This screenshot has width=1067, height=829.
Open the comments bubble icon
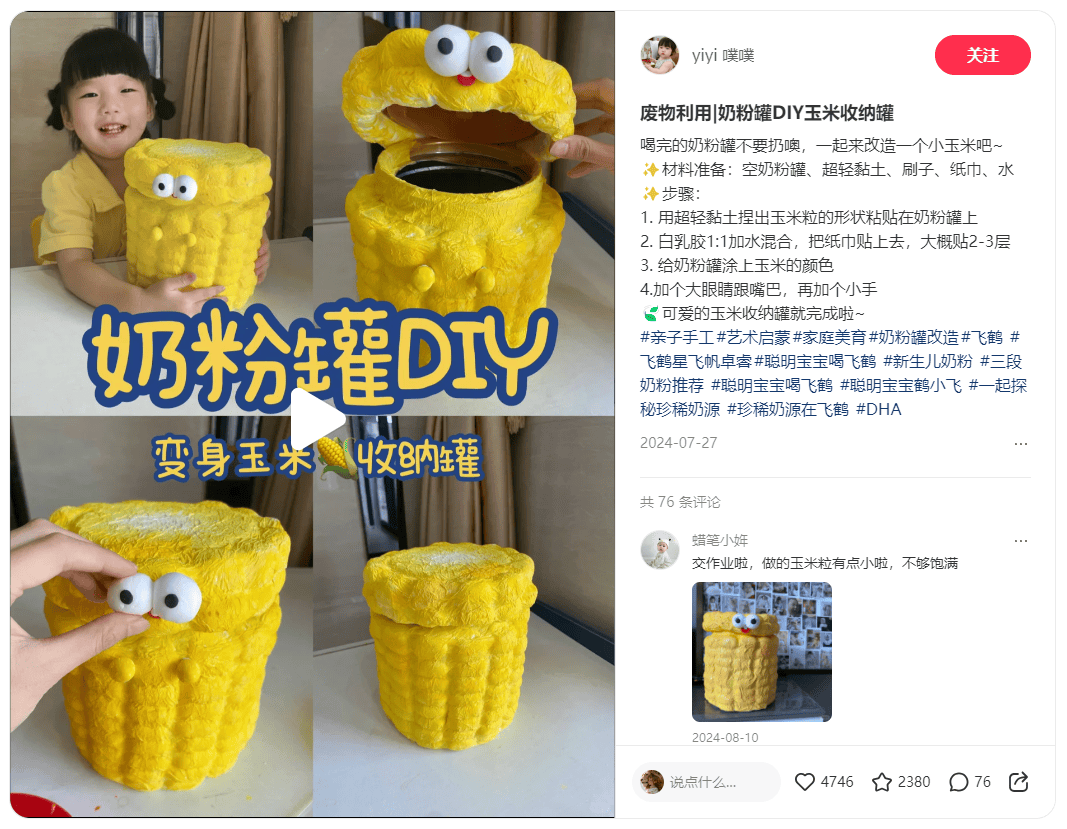pos(958,782)
